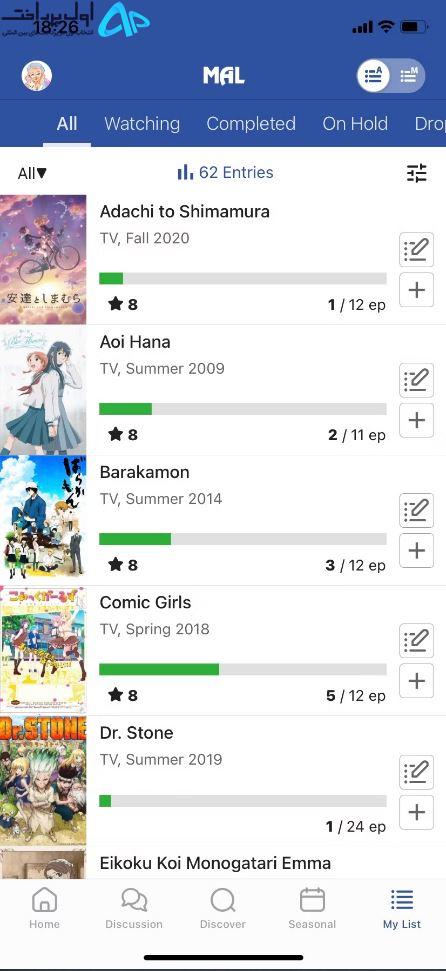
Task: Open the Adachi to Shimamura entry
Action: coord(185,212)
